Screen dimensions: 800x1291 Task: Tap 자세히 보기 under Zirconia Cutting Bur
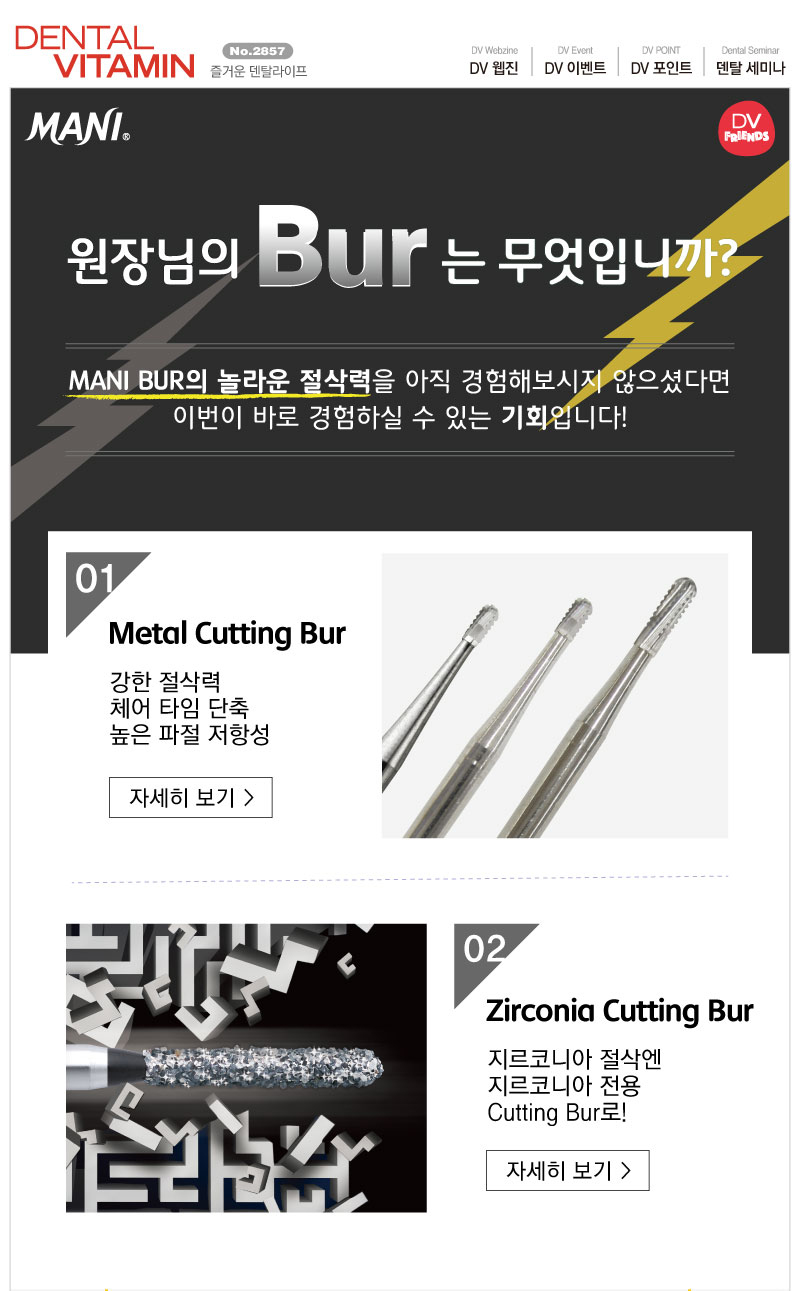[x=567, y=1170]
